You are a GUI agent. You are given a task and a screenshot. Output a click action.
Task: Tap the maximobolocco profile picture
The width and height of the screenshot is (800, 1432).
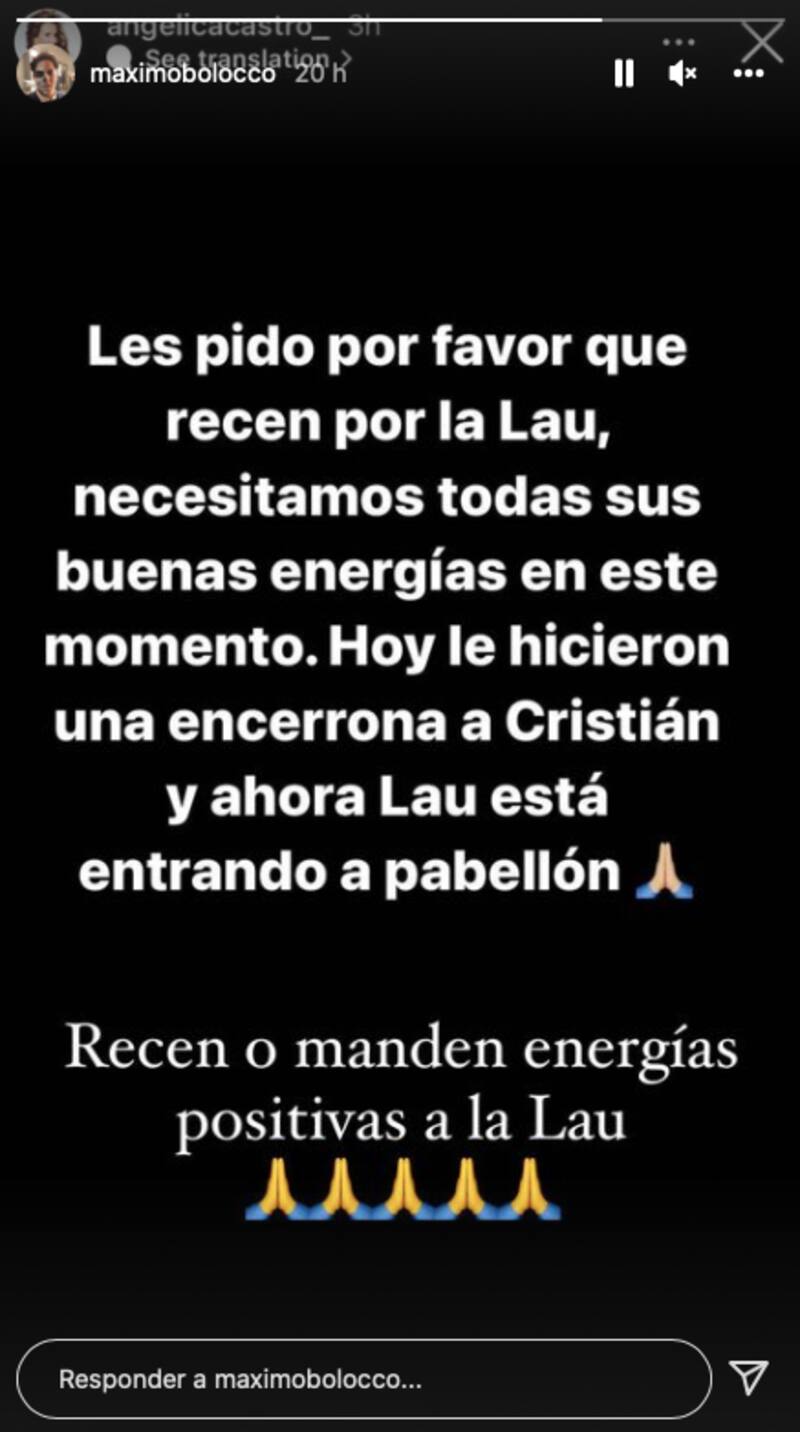click(45, 73)
